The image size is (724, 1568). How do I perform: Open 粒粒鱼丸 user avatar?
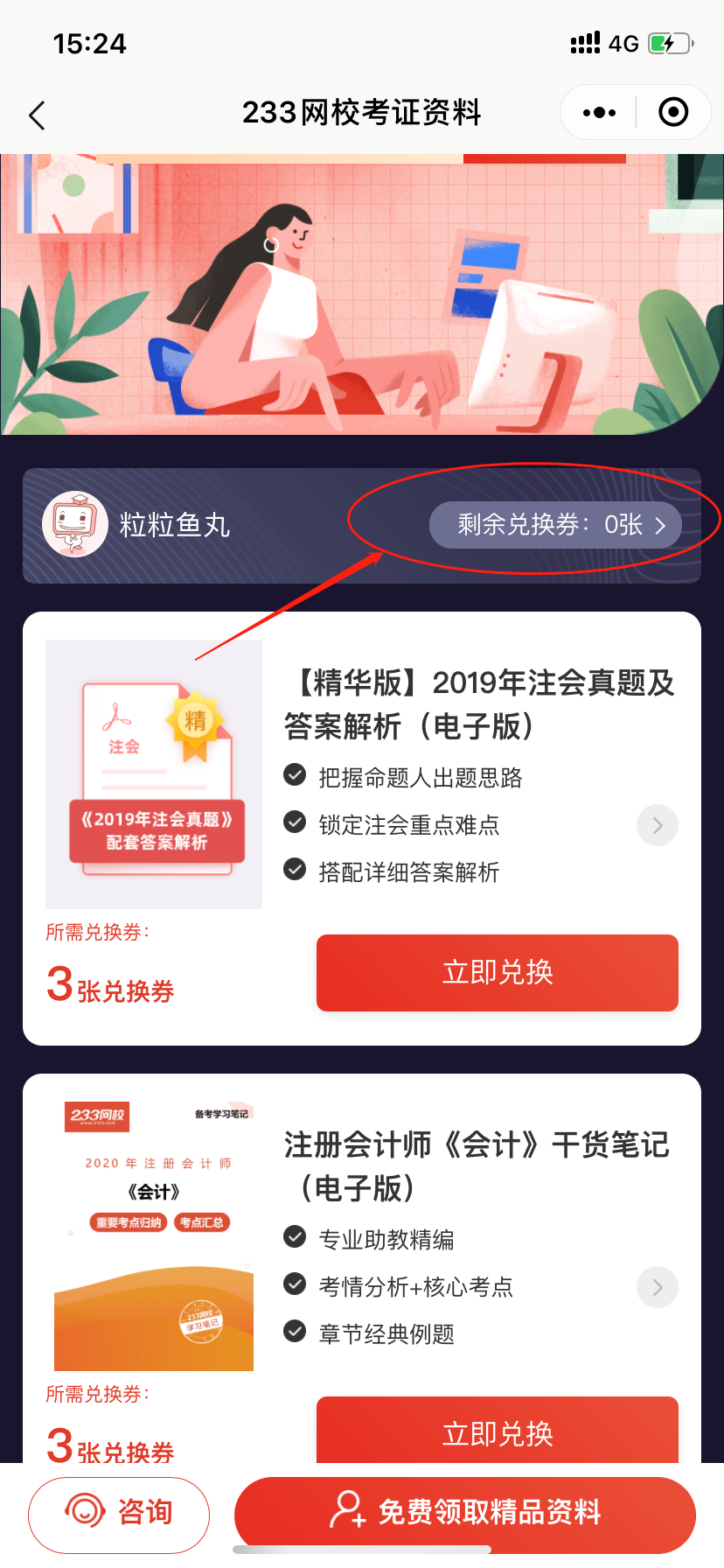pos(75,525)
